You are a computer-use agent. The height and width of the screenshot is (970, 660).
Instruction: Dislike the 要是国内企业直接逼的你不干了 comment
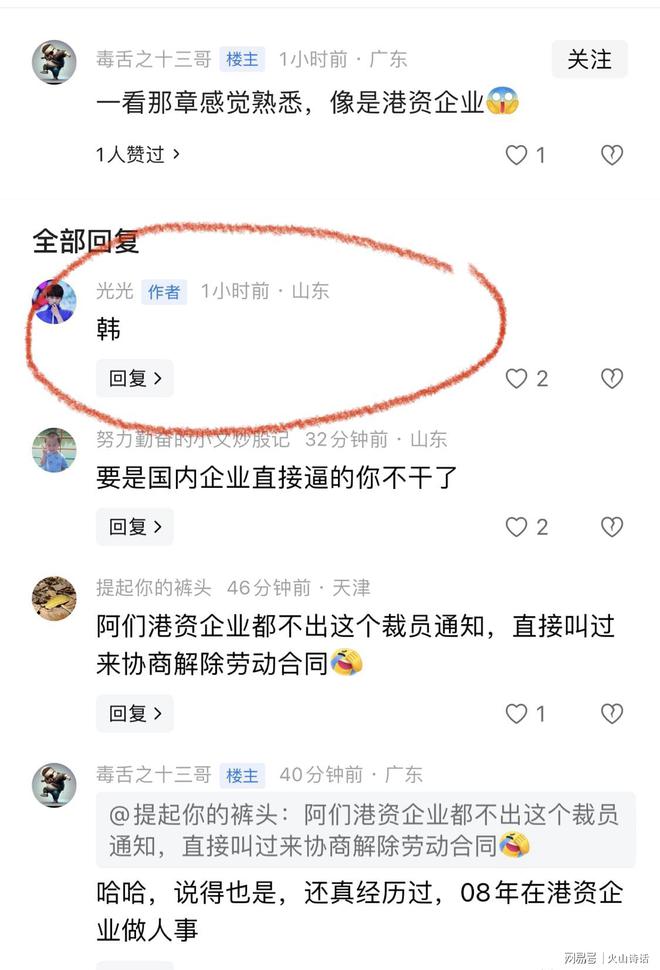click(611, 527)
